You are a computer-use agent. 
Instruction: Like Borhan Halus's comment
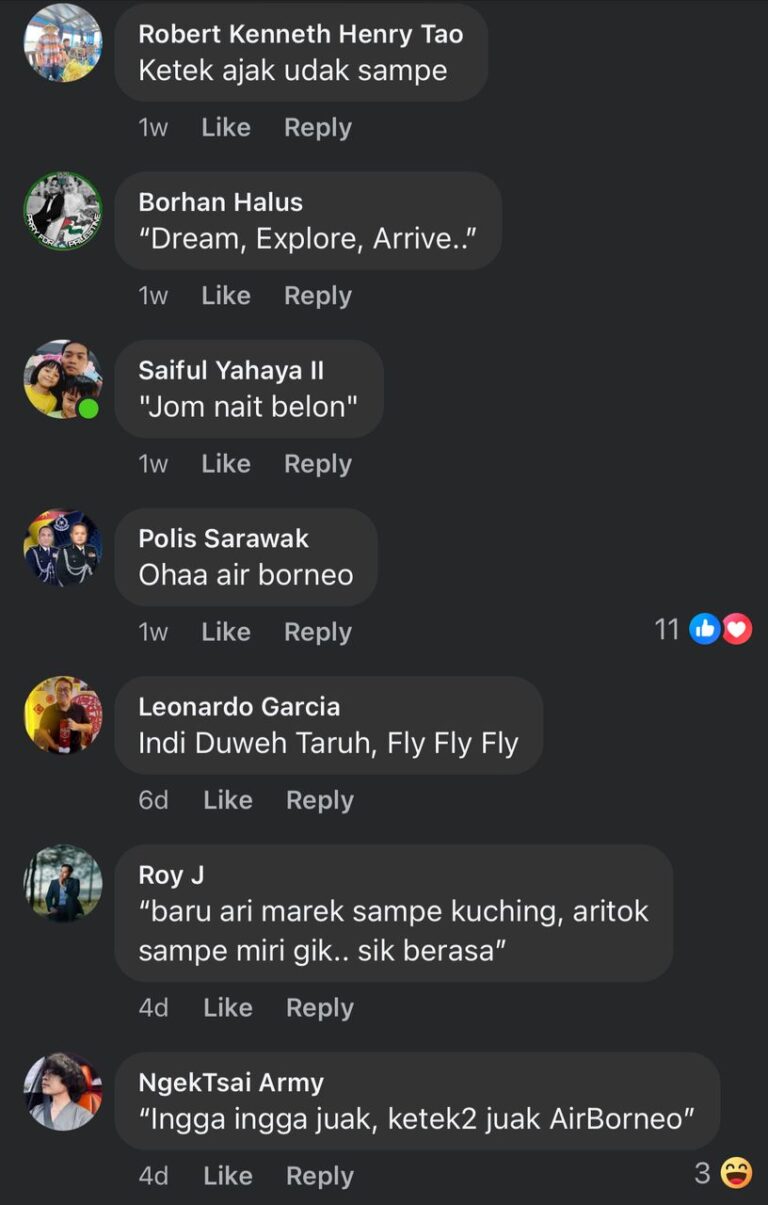pyautogui.click(x=225, y=296)
